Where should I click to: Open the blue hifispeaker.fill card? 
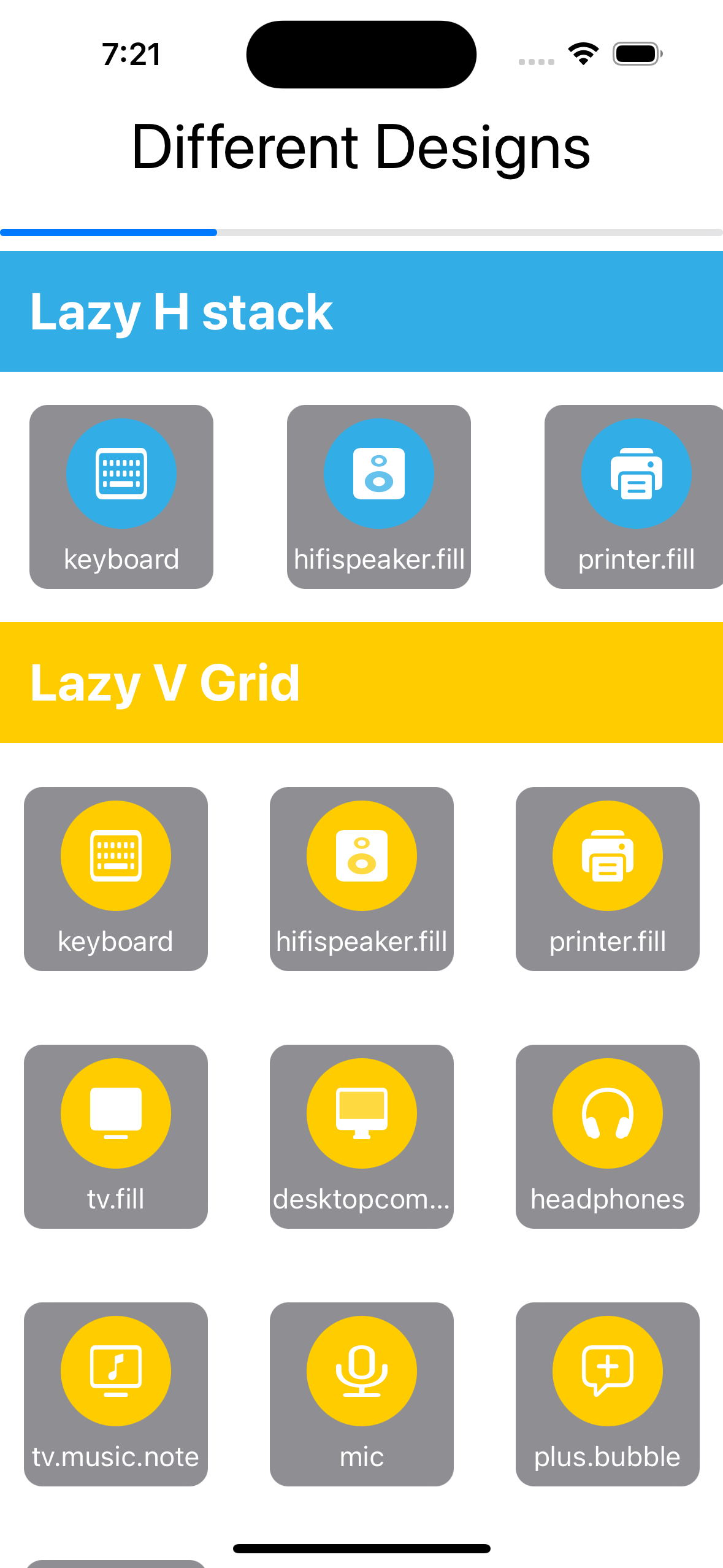point(379,496)
